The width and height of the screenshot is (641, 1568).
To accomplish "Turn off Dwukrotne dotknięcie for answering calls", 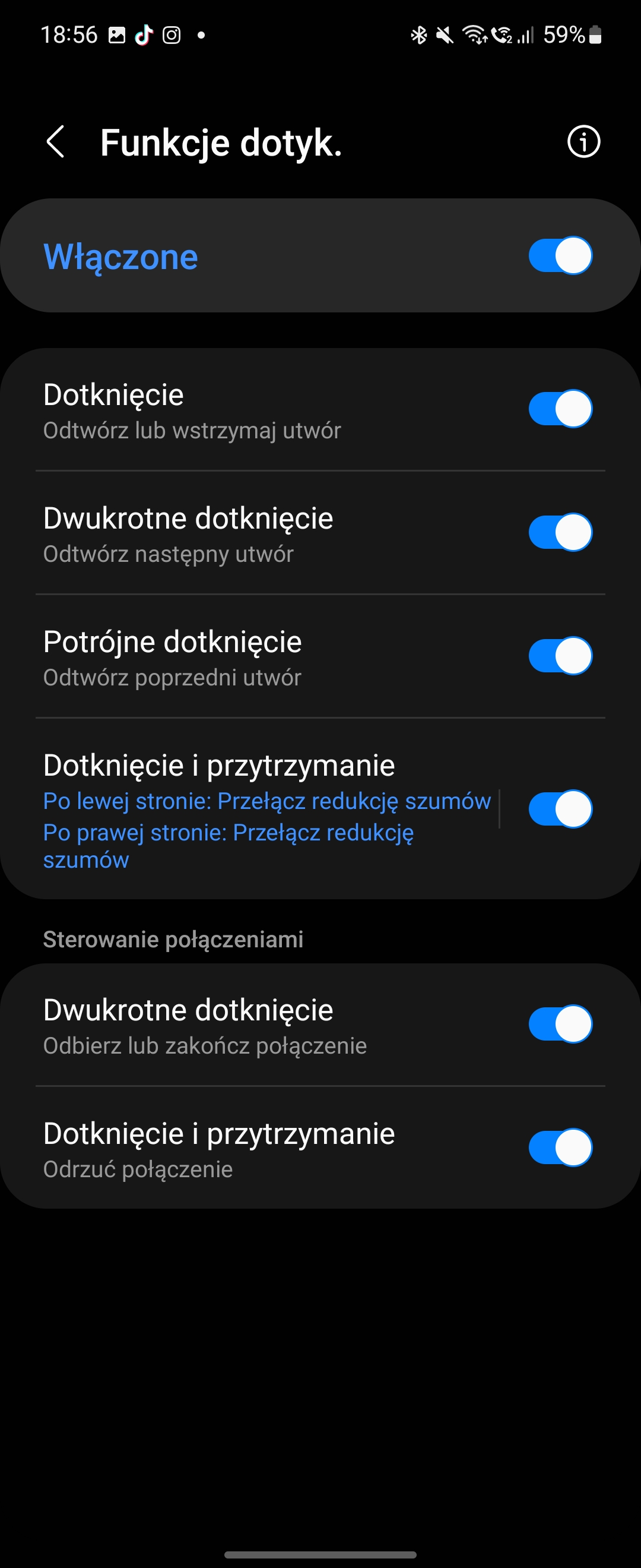I will (560, 1024).
